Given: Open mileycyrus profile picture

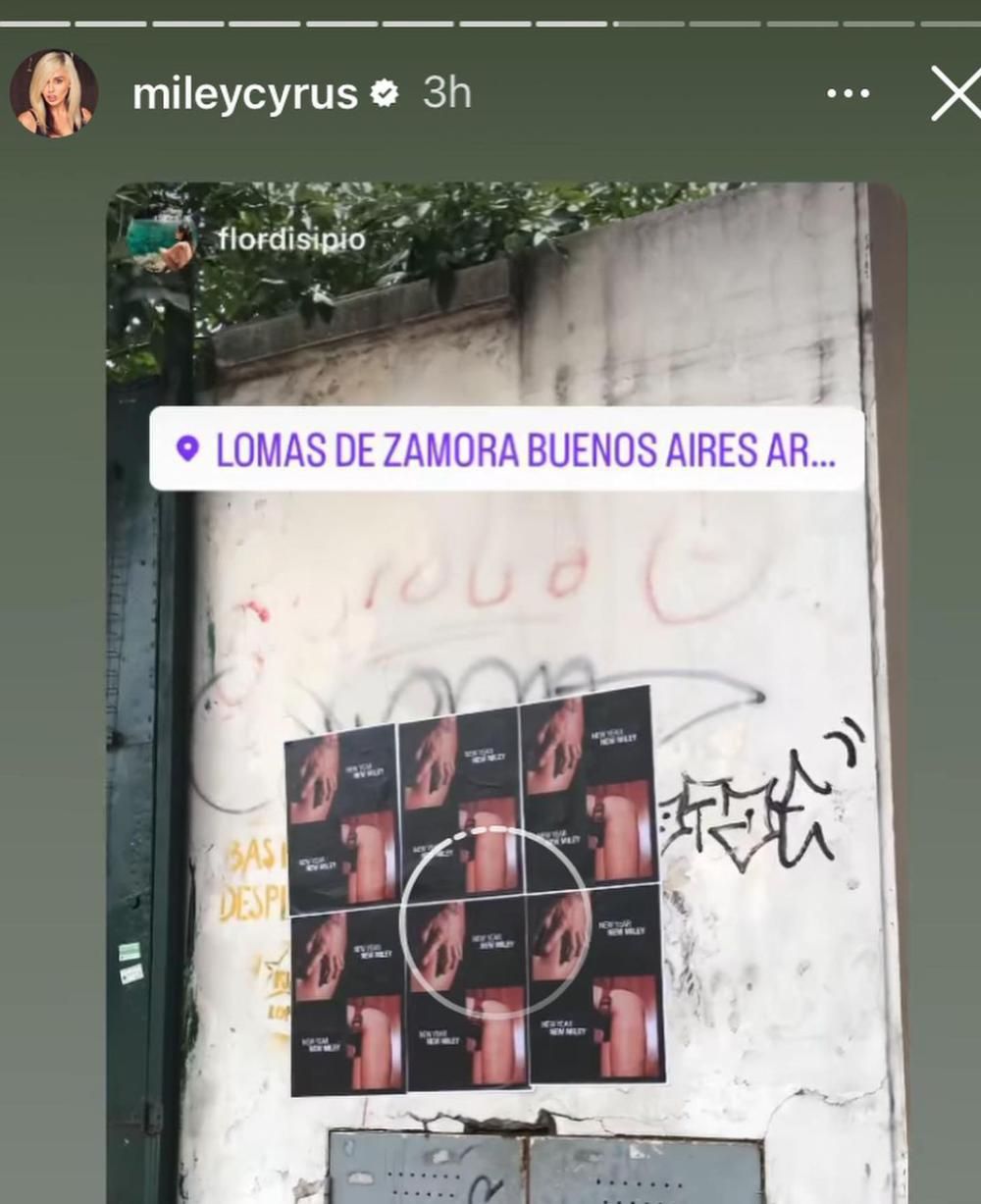Looking at the screenshot, I should click(x=54, y=94).
